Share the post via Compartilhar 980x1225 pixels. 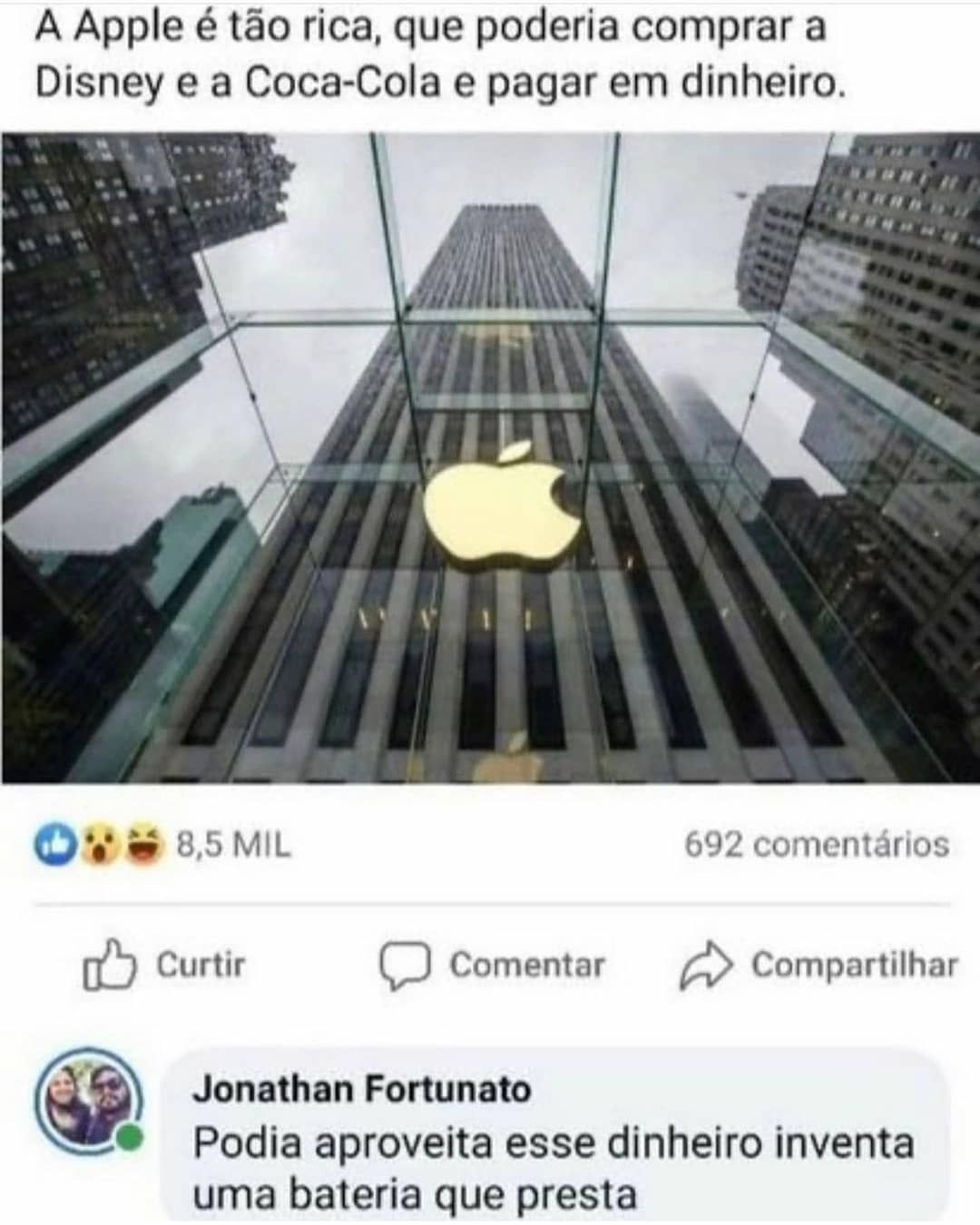(818, 965)
